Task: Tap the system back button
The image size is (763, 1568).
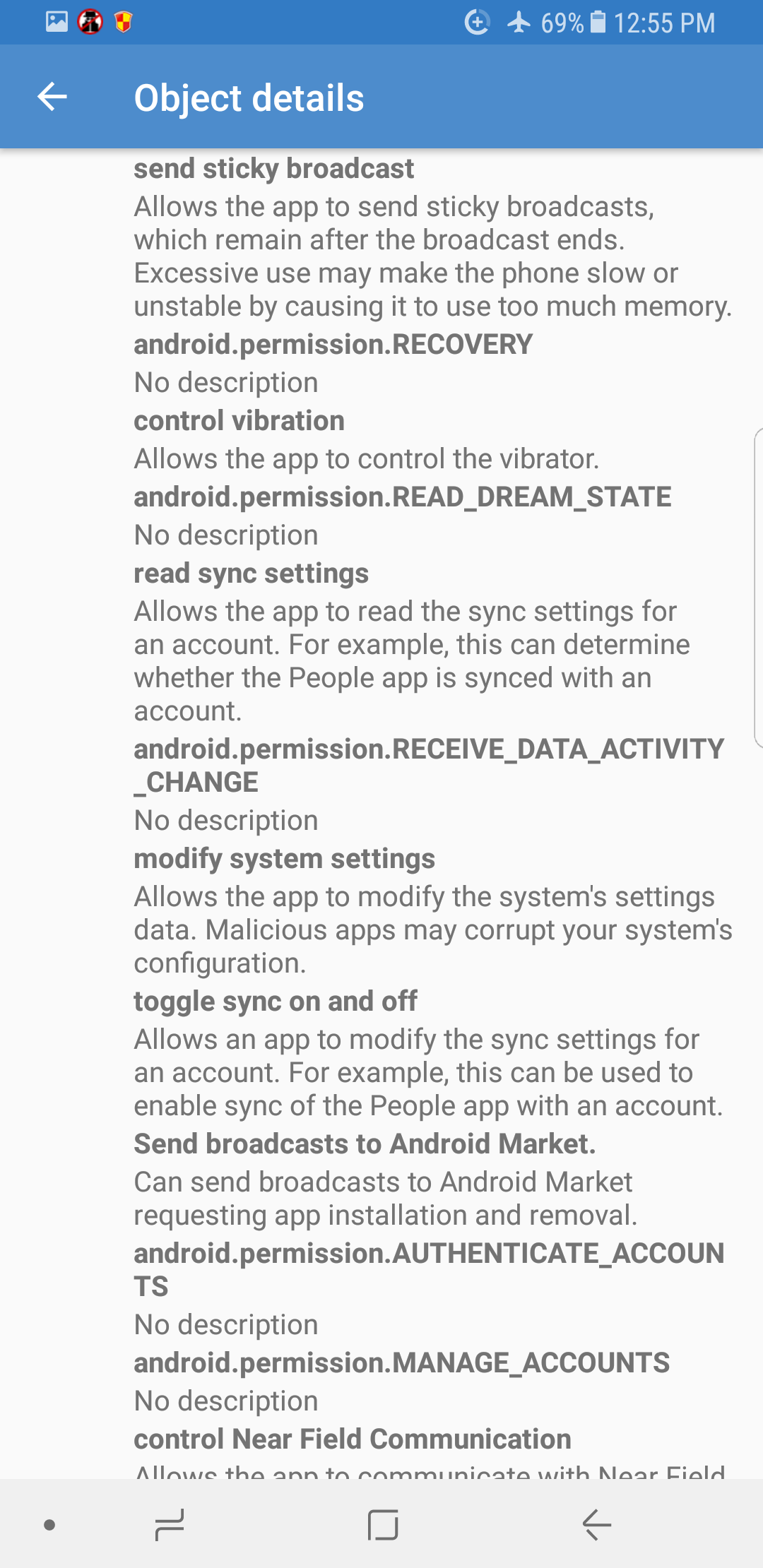Action: (x=597, y=1524)
